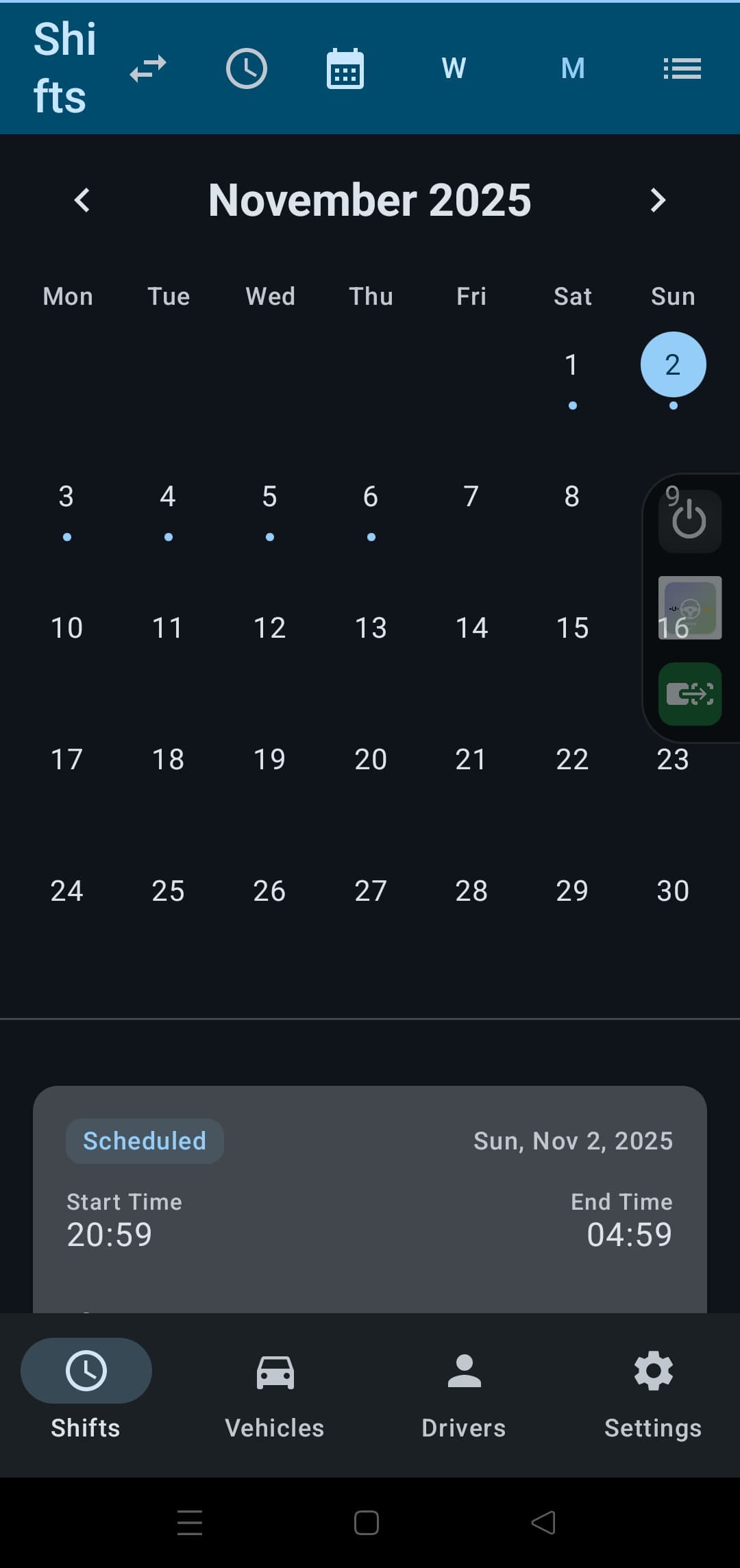Open the calendar date picker icon
Screen dimensions: 740x1568
point(345,69)
